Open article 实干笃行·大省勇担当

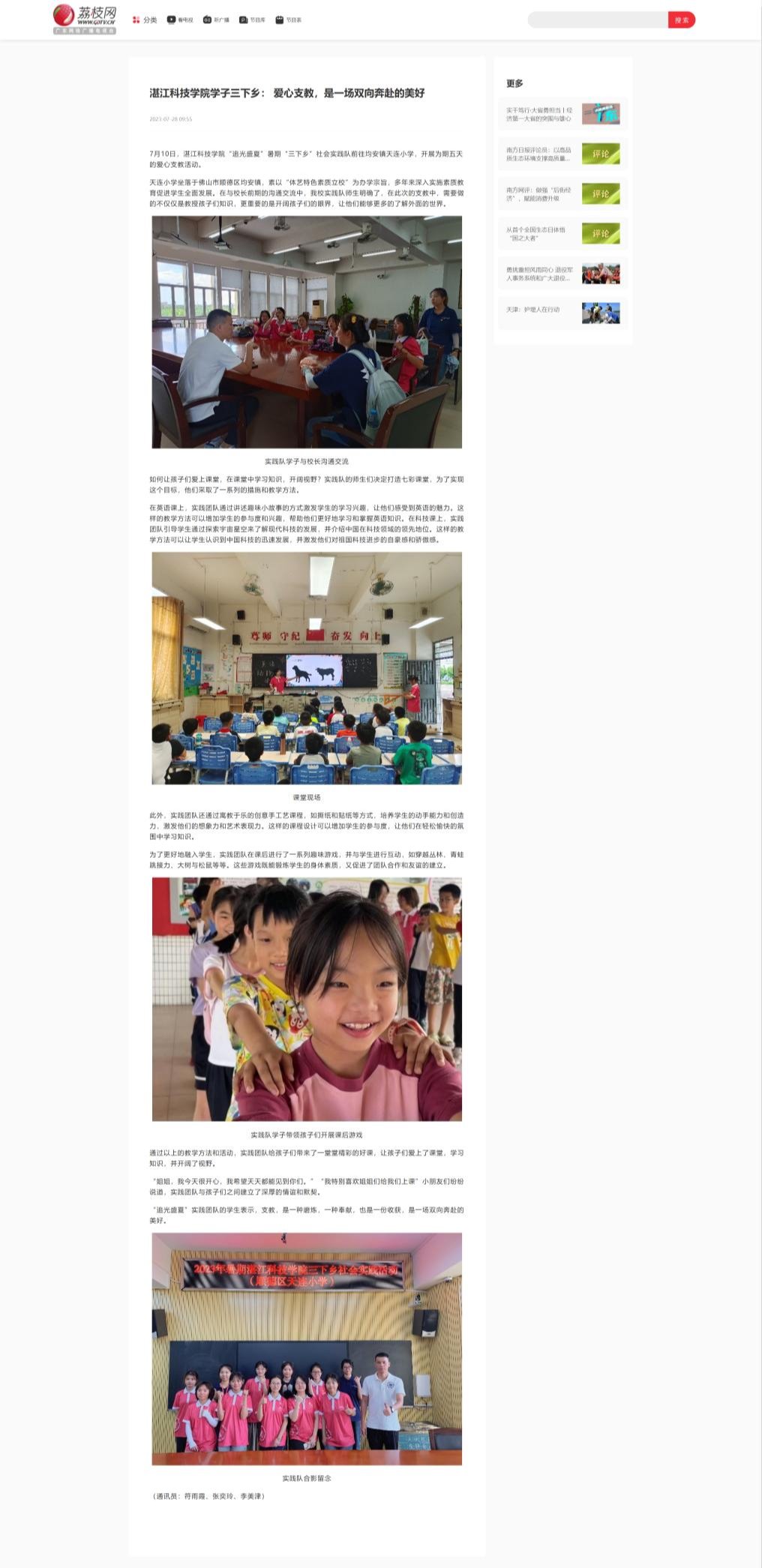coord(538,114)
